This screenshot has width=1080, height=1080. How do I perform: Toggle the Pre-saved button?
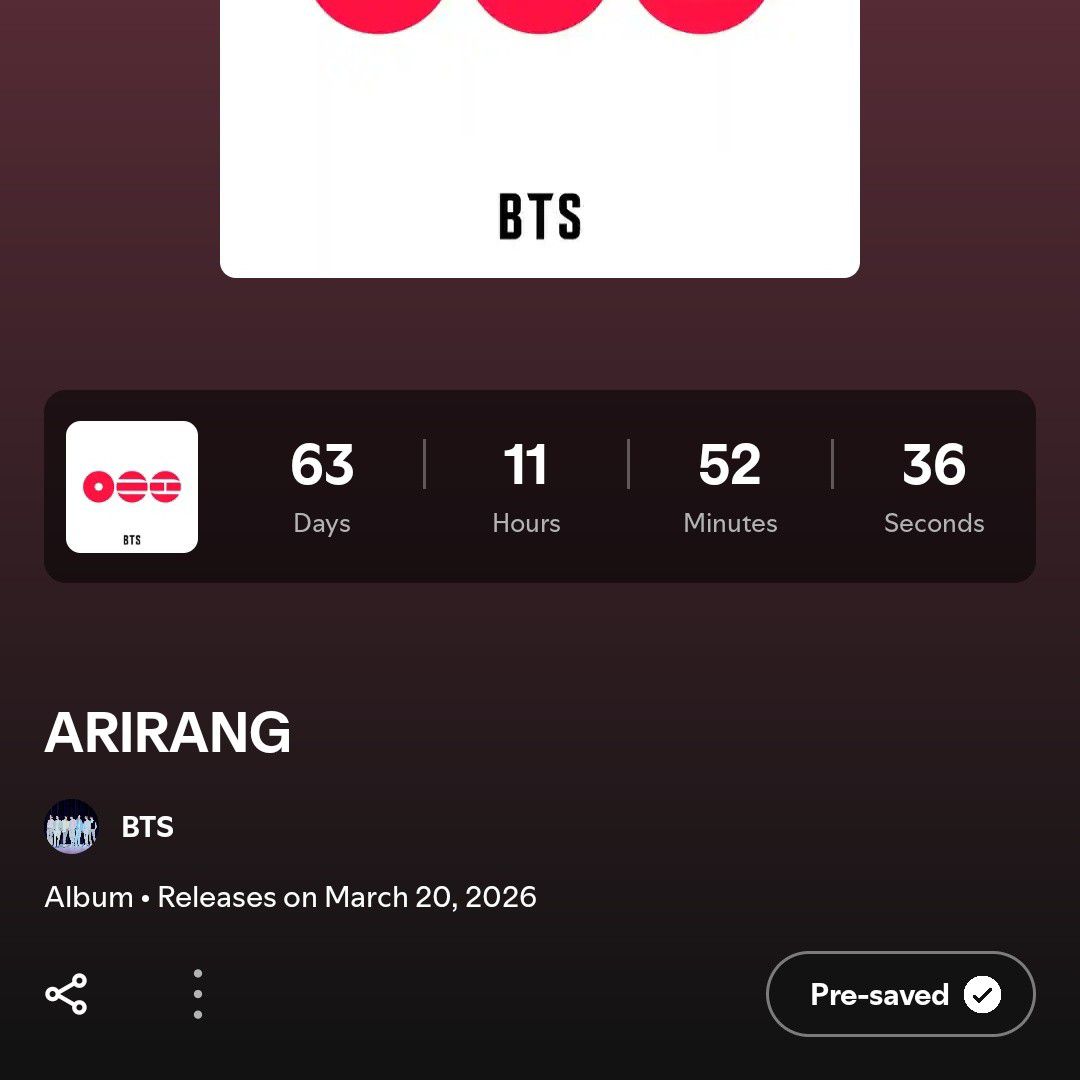pos(900,994)
